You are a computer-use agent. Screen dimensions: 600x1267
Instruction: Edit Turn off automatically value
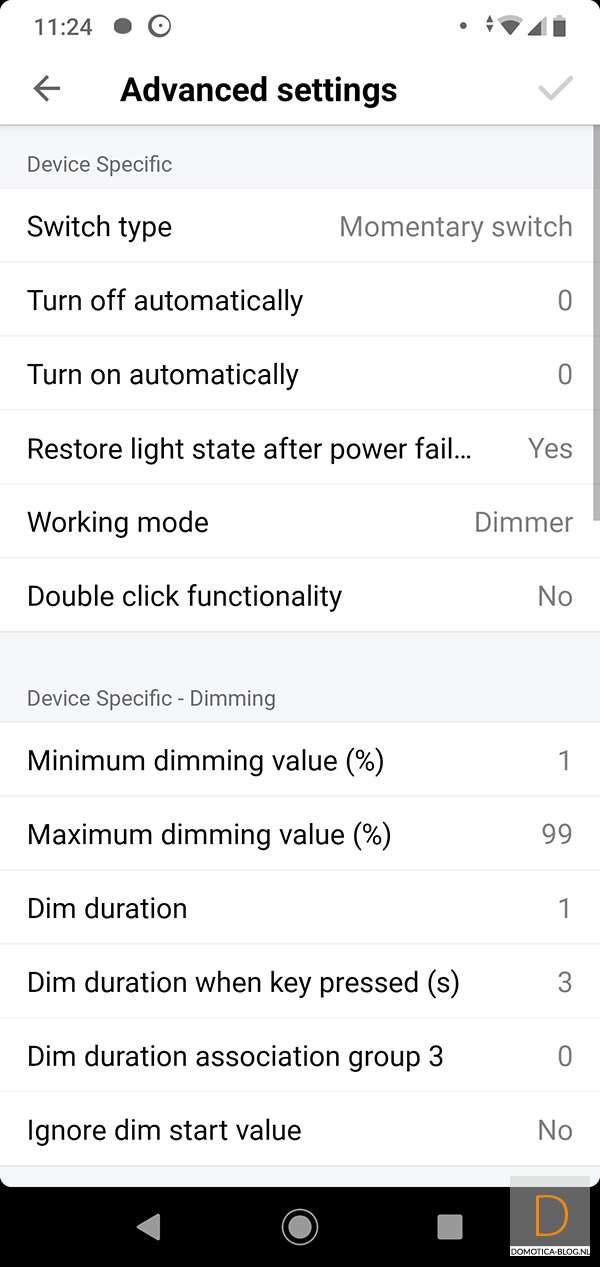click(x=300, y=301)
